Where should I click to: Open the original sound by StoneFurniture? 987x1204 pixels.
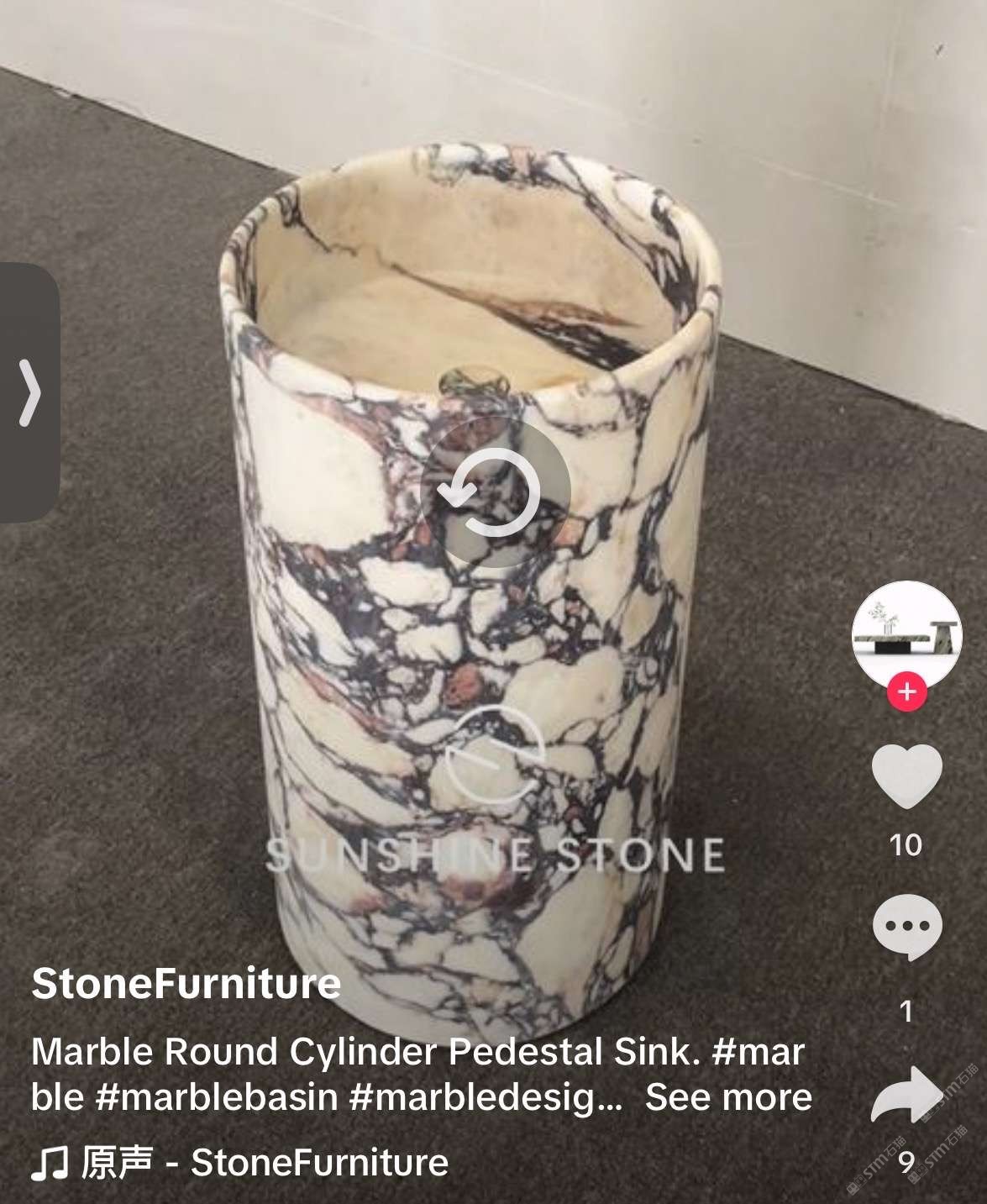point(240,1163)
